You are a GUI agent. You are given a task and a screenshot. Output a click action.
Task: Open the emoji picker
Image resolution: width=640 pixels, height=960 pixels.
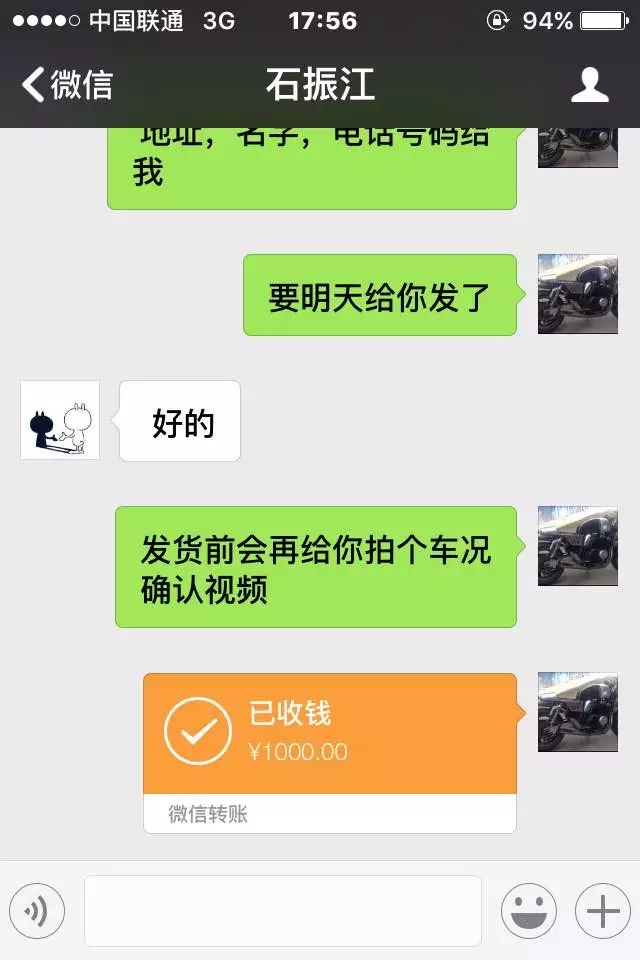528,911
